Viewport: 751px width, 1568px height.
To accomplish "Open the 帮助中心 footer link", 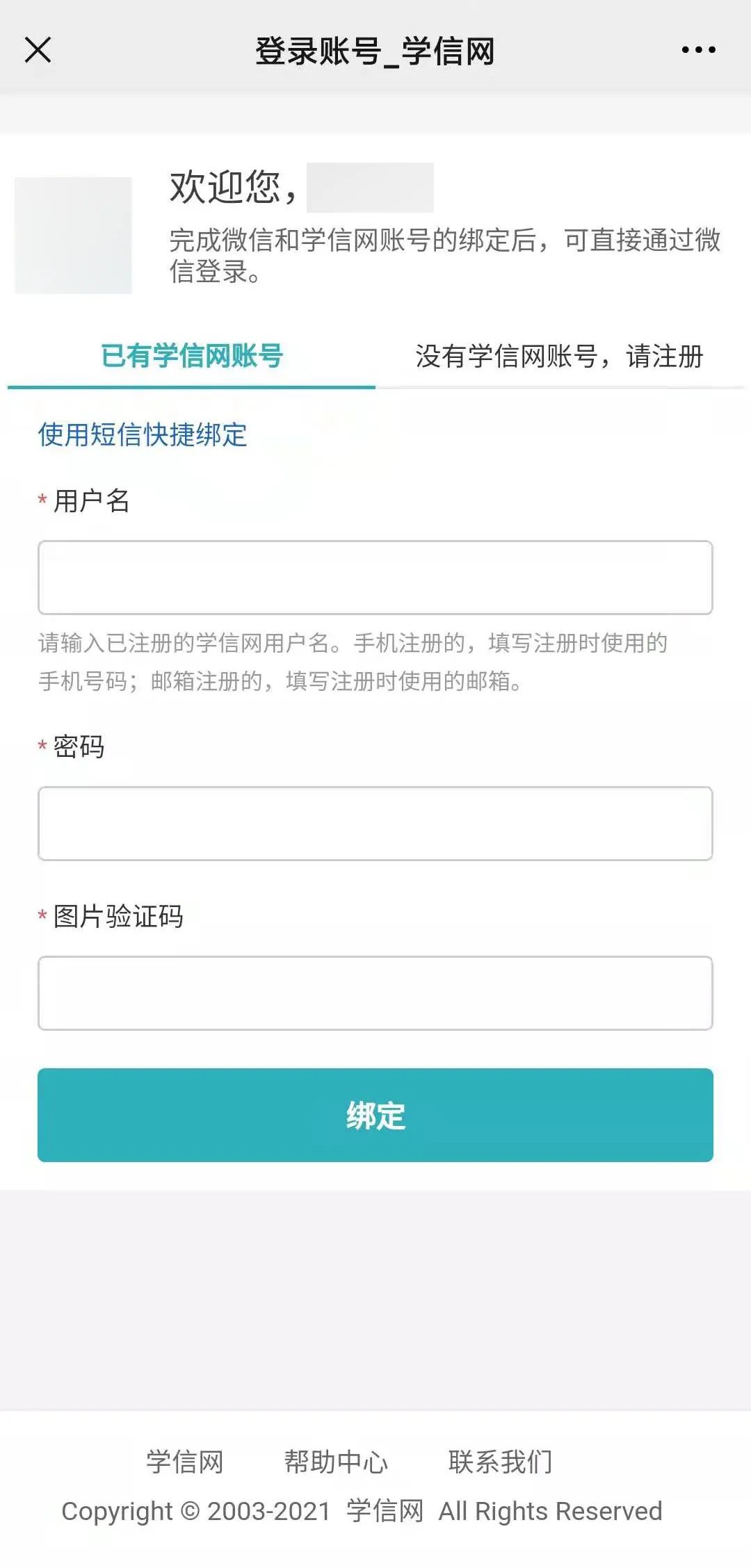I will 336,1462.
